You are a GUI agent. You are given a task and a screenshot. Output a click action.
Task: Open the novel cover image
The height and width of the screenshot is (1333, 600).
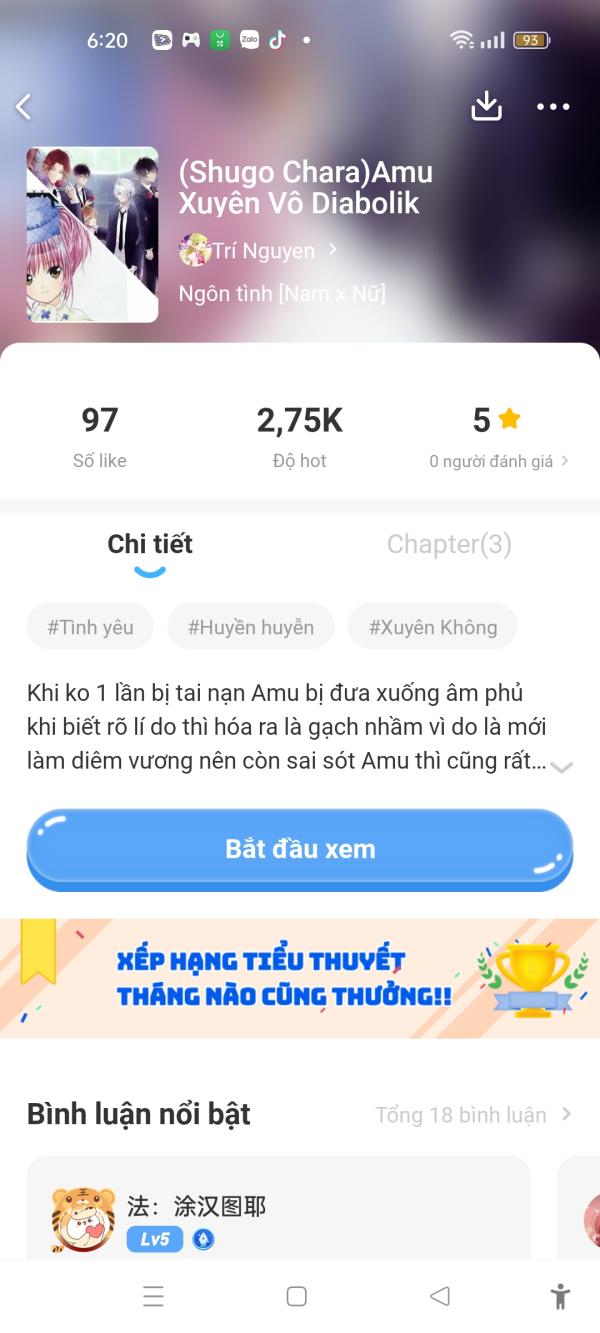pyautogui.click(x=92, y=235)
